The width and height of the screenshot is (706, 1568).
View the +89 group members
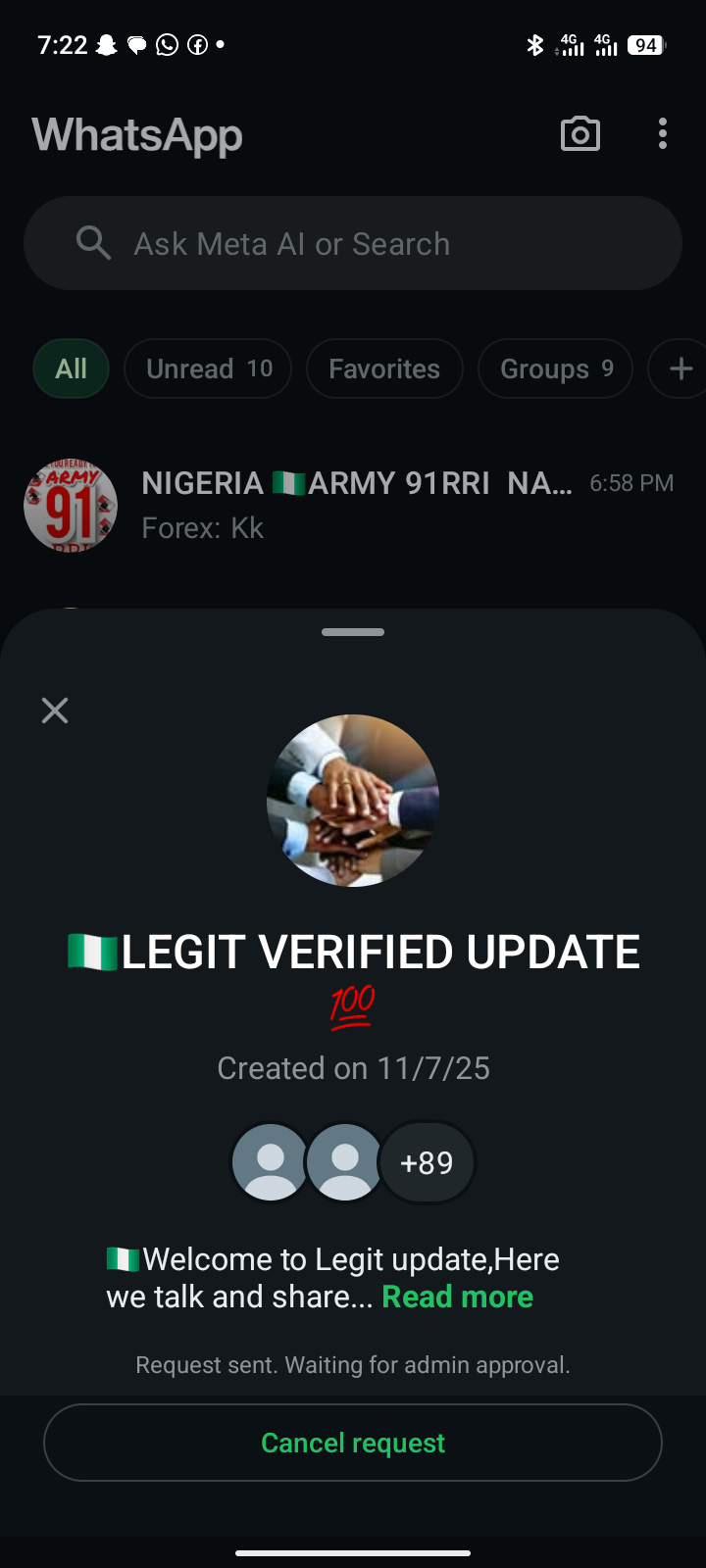tap(428, 1162)
